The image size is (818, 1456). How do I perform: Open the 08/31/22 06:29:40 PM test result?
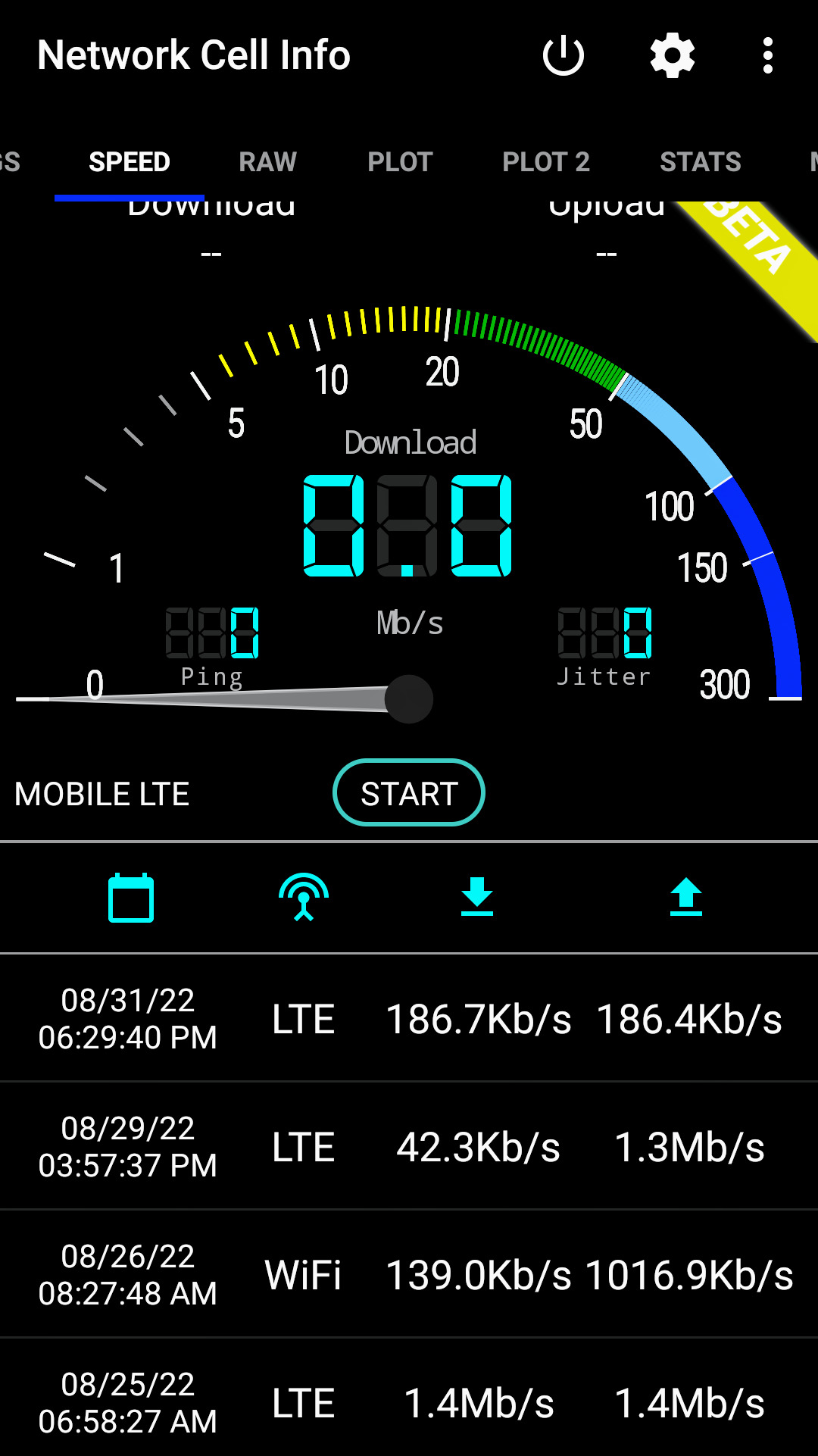(x=409, y=1018)
